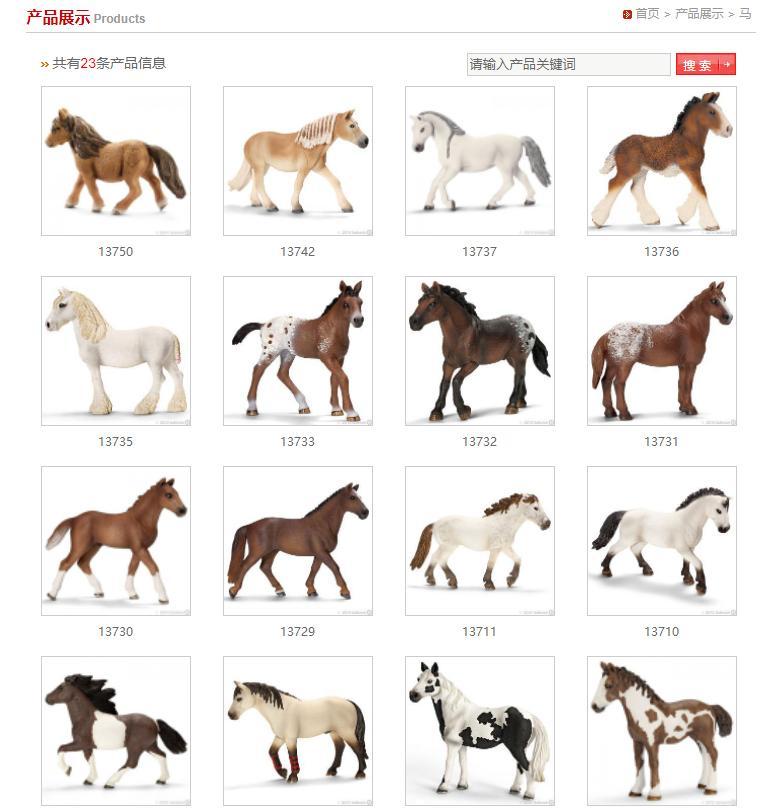Select product 13711 white pony
Image resolution: width=782 pixels, height=810 pixels.
[480, 541]
